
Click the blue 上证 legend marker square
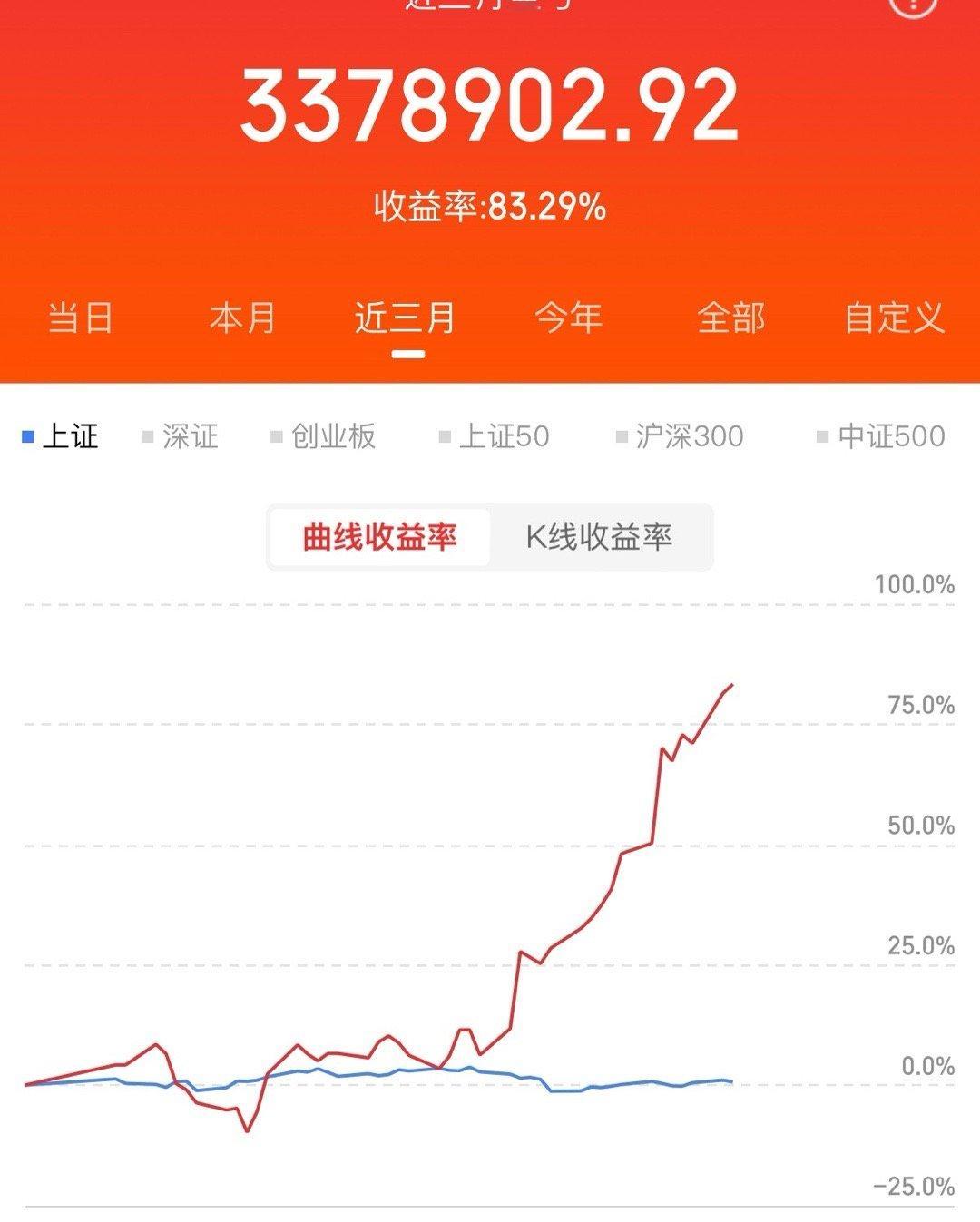(x=26, y=436)
